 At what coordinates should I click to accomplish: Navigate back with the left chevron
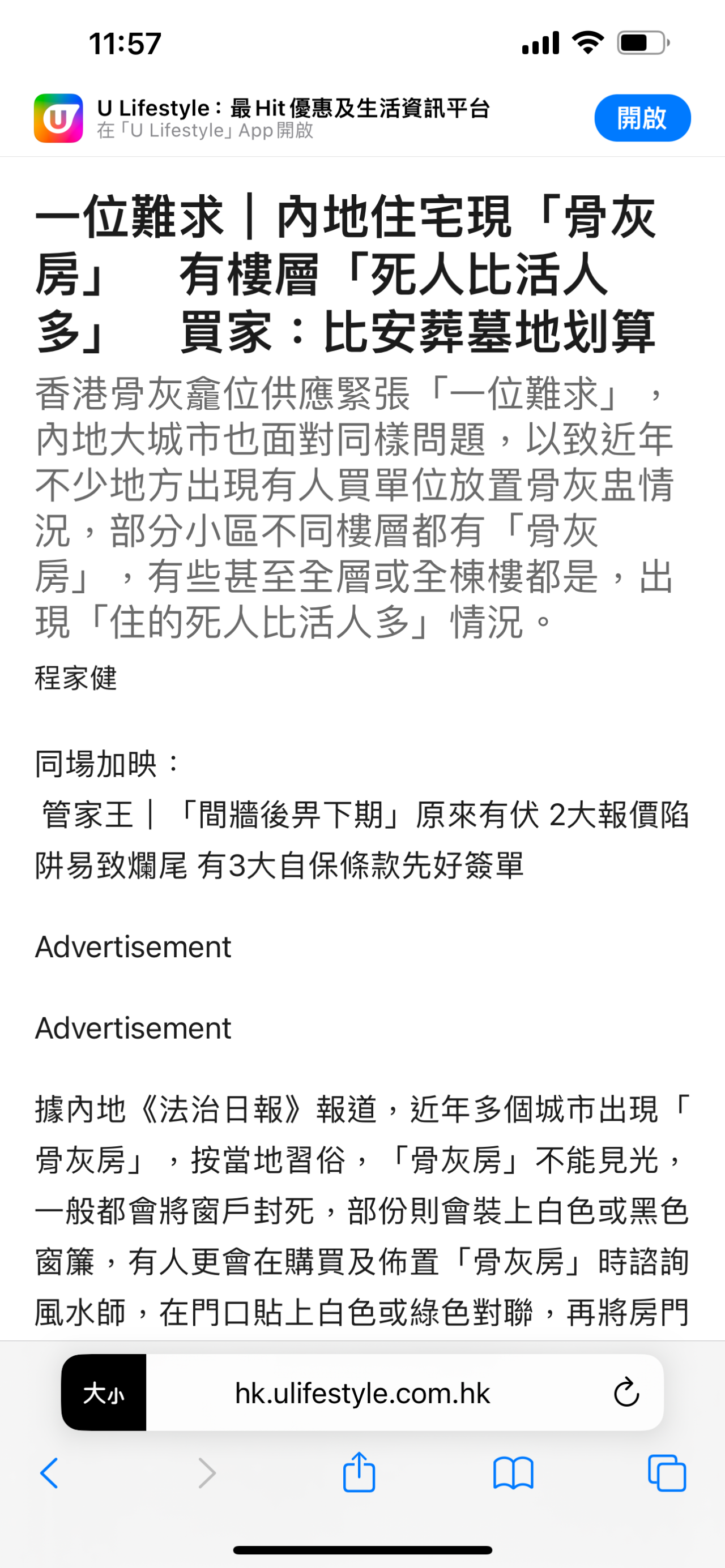[x=49, y=1474]
